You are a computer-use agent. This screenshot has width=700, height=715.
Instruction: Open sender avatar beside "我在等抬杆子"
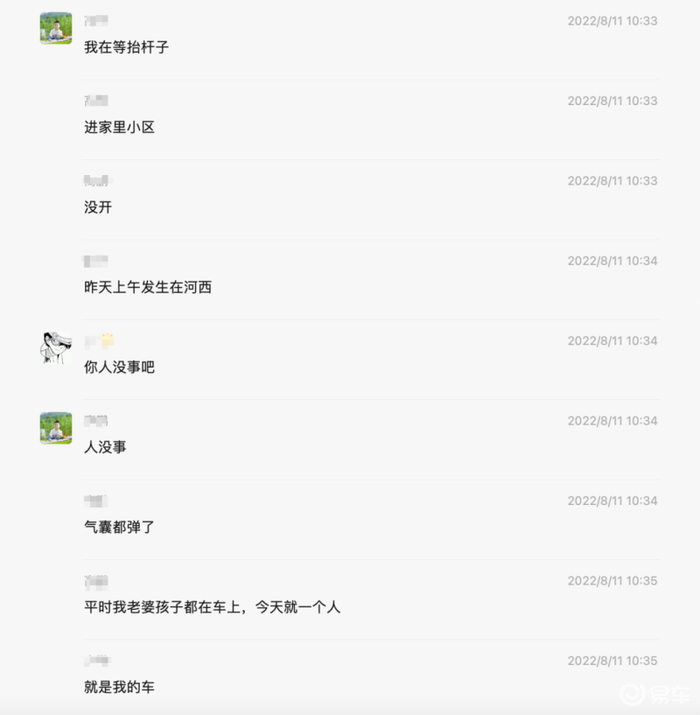[56, 28]
